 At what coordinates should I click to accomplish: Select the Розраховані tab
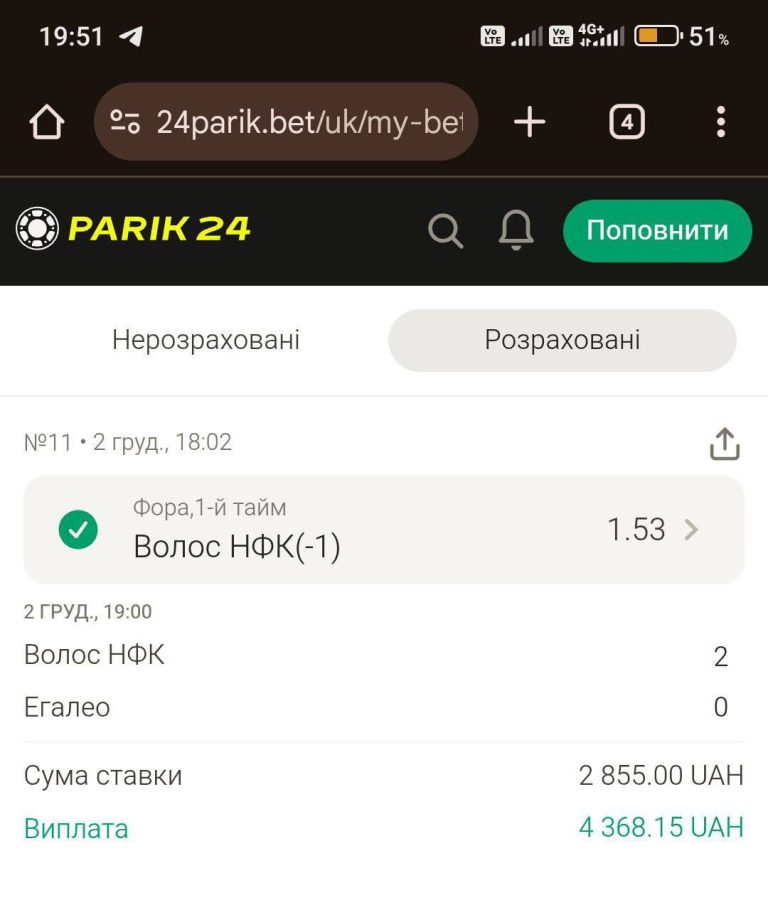562,340
